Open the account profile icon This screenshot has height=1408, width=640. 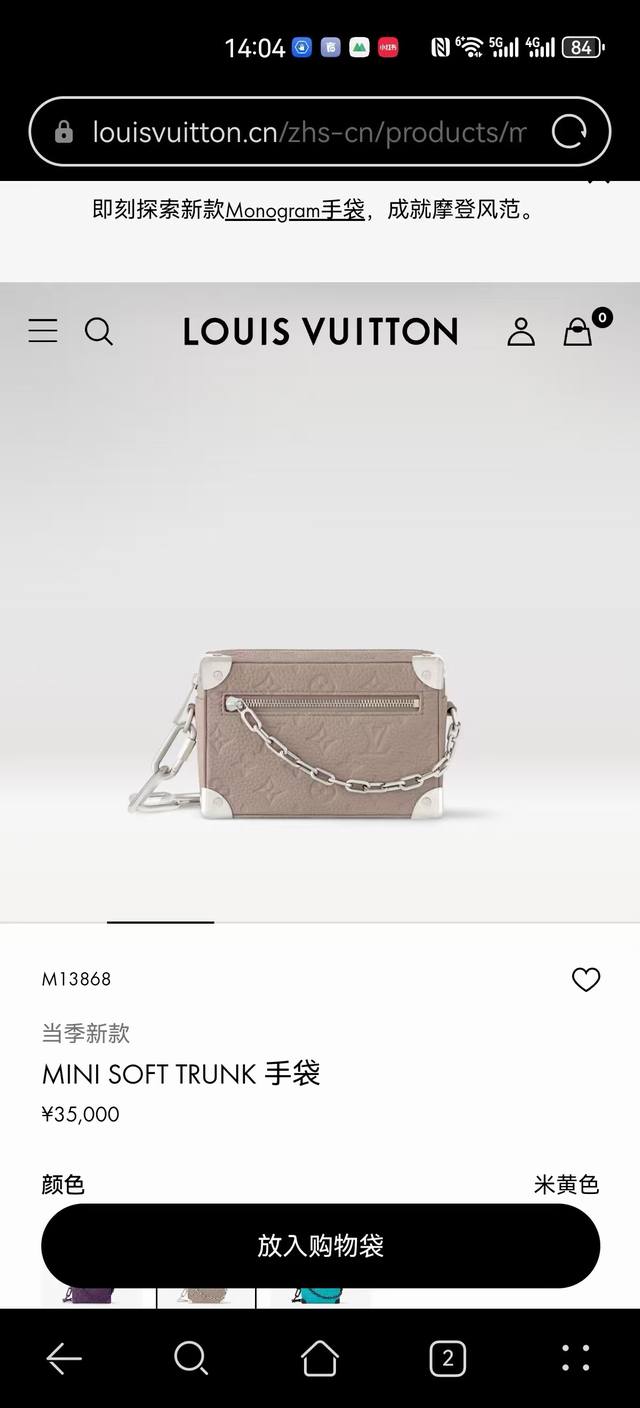coord(521,331)
